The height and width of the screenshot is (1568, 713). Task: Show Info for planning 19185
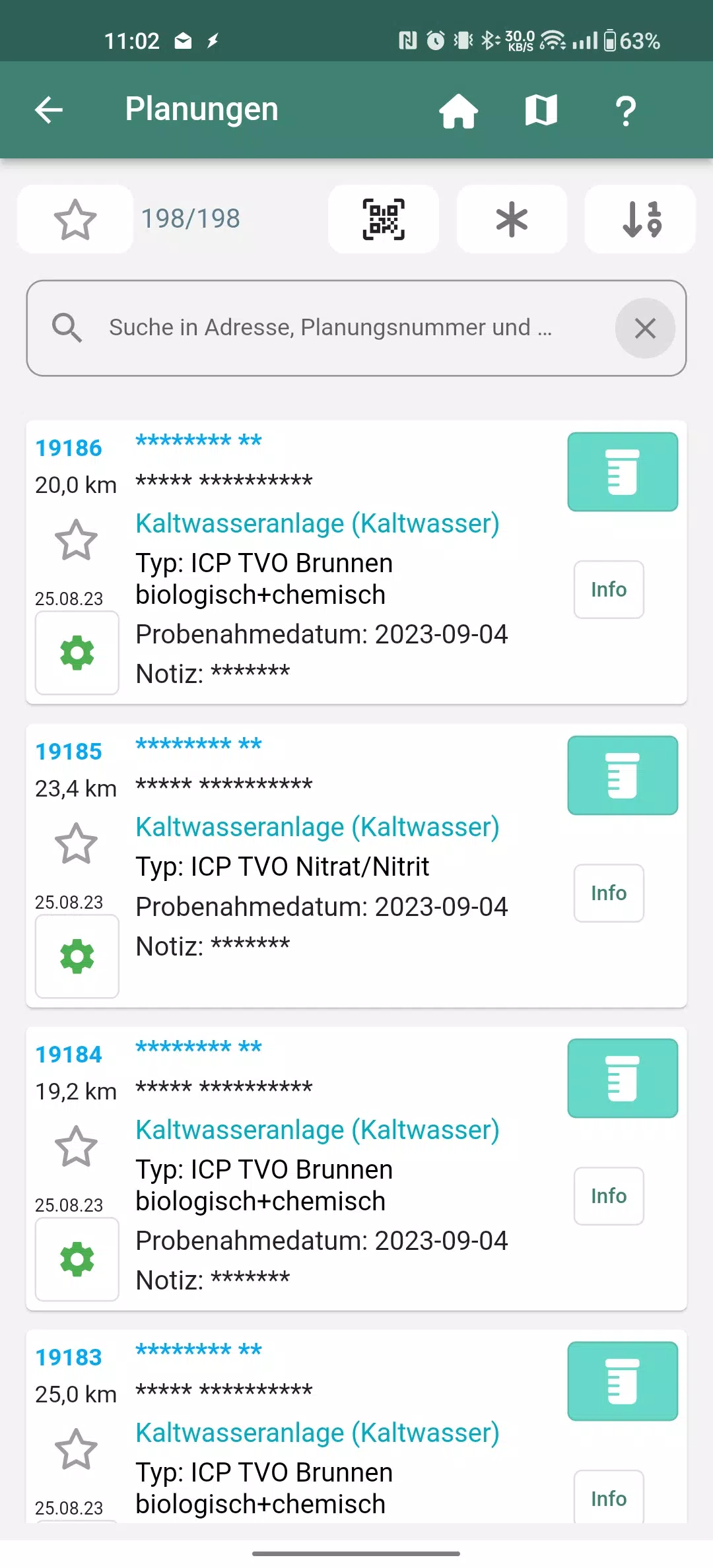point(609,893)
